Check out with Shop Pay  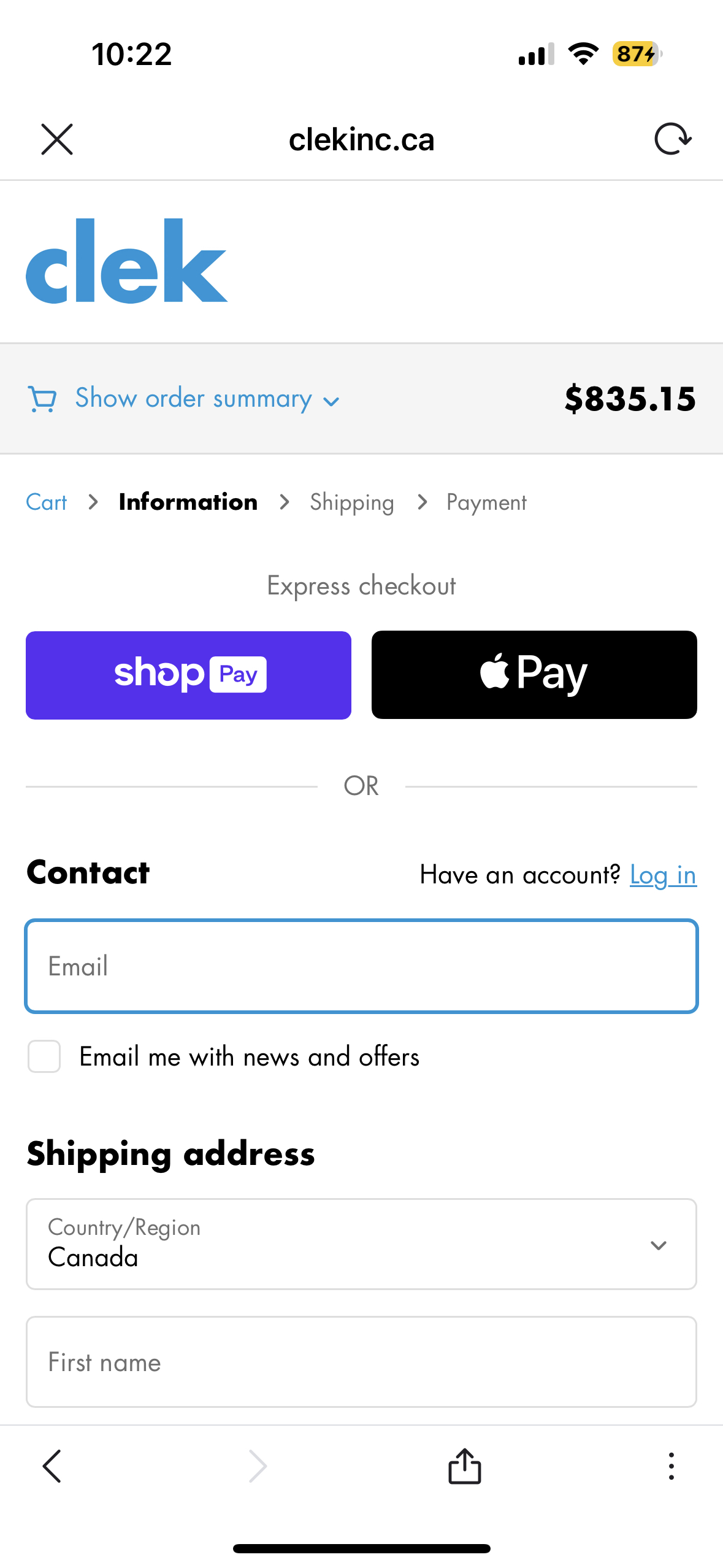[188, 675]
